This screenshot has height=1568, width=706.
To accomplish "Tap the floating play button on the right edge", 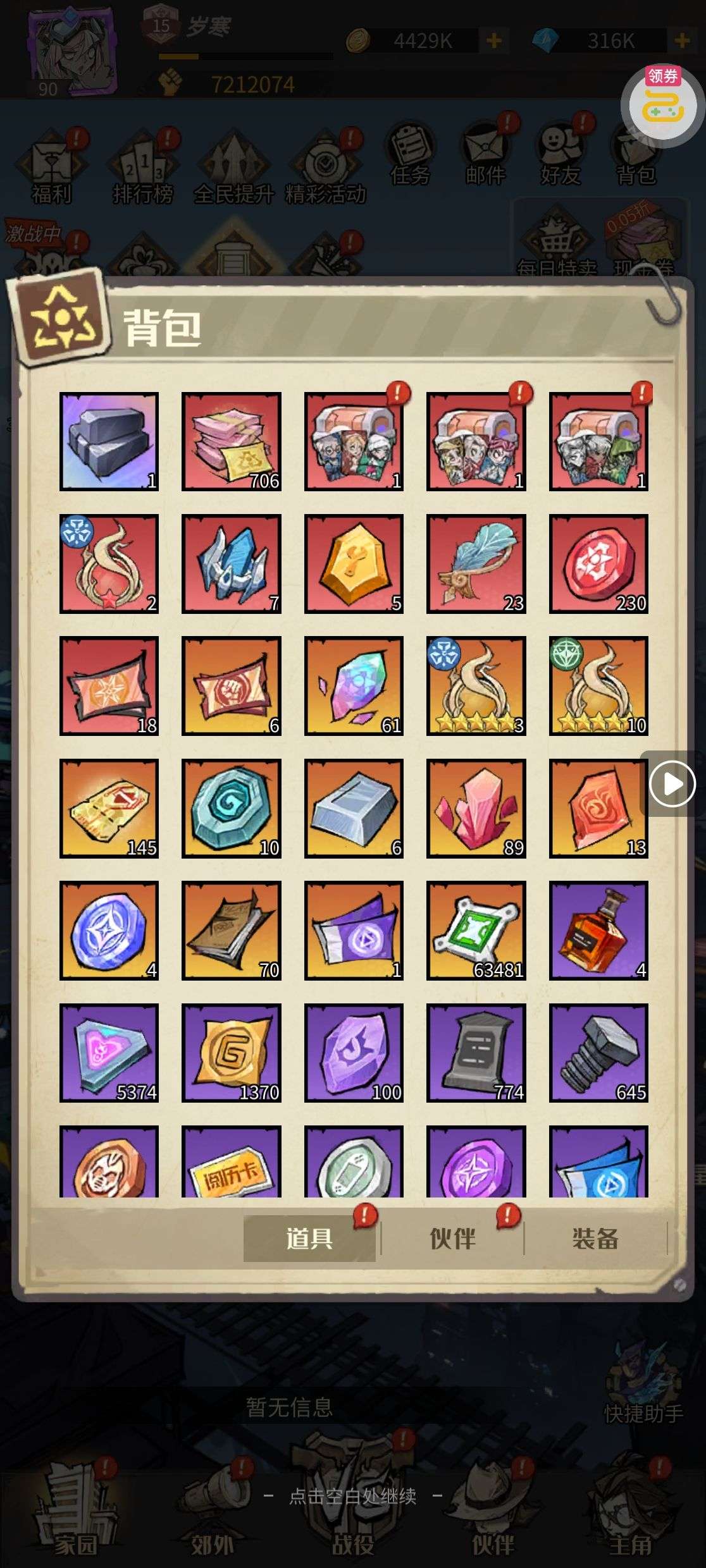I will tap(672, 785).
